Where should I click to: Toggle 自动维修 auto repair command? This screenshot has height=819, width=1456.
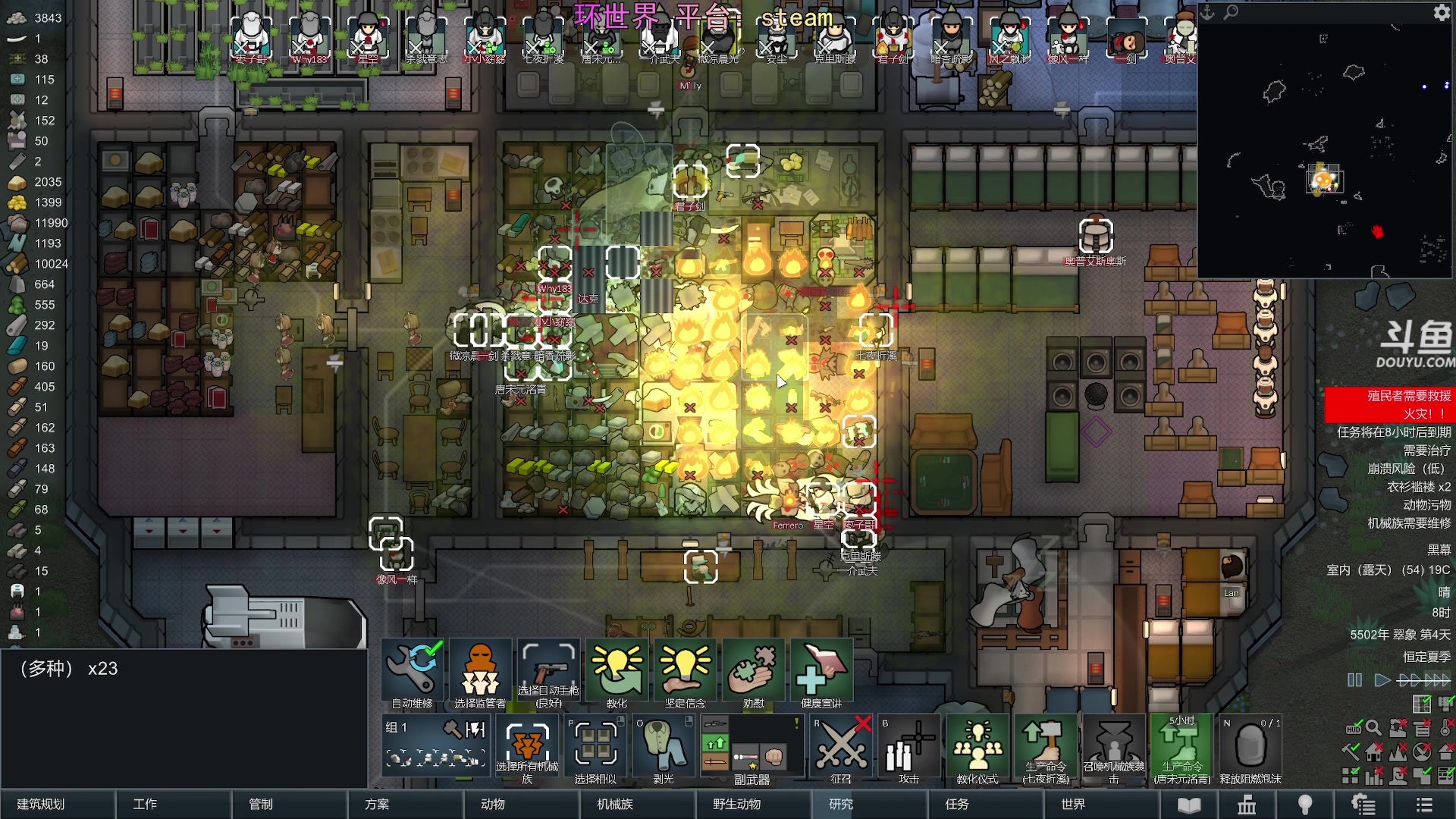coord(412,673)
